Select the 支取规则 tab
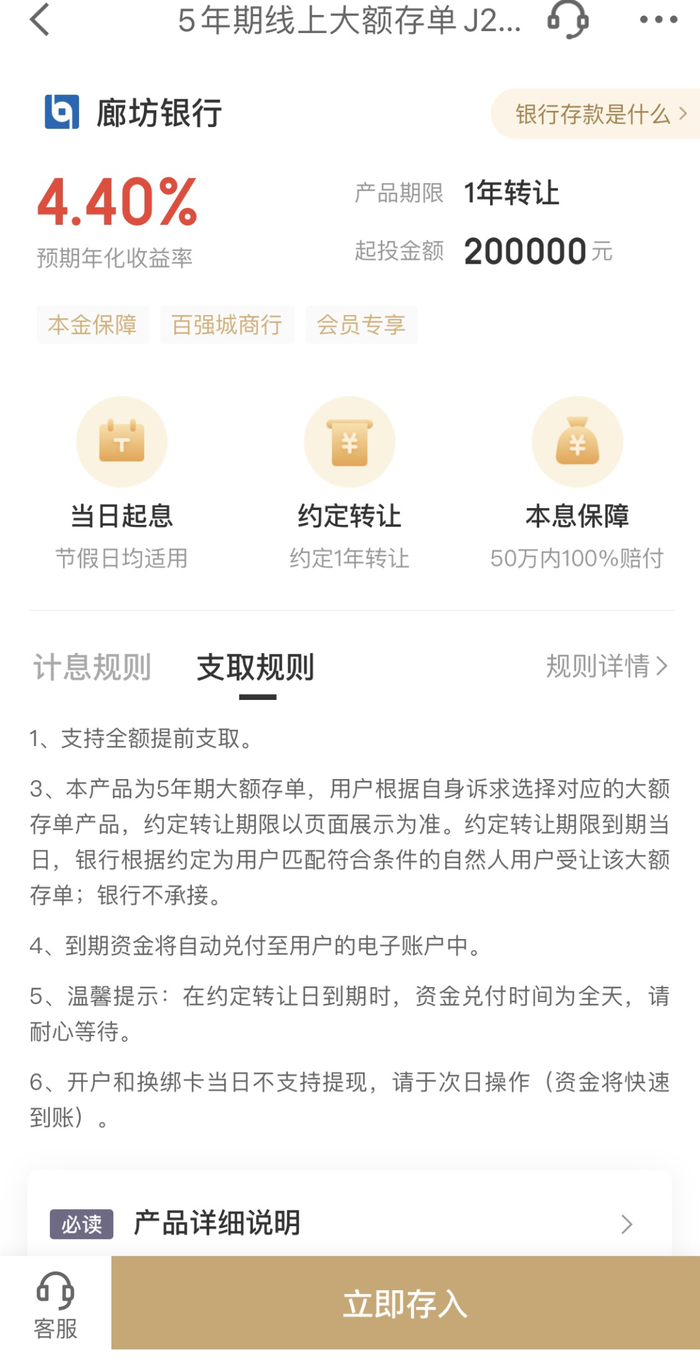Image resolution: width=700 pixels, height=1370 pixels. click(x=255, y=667)
